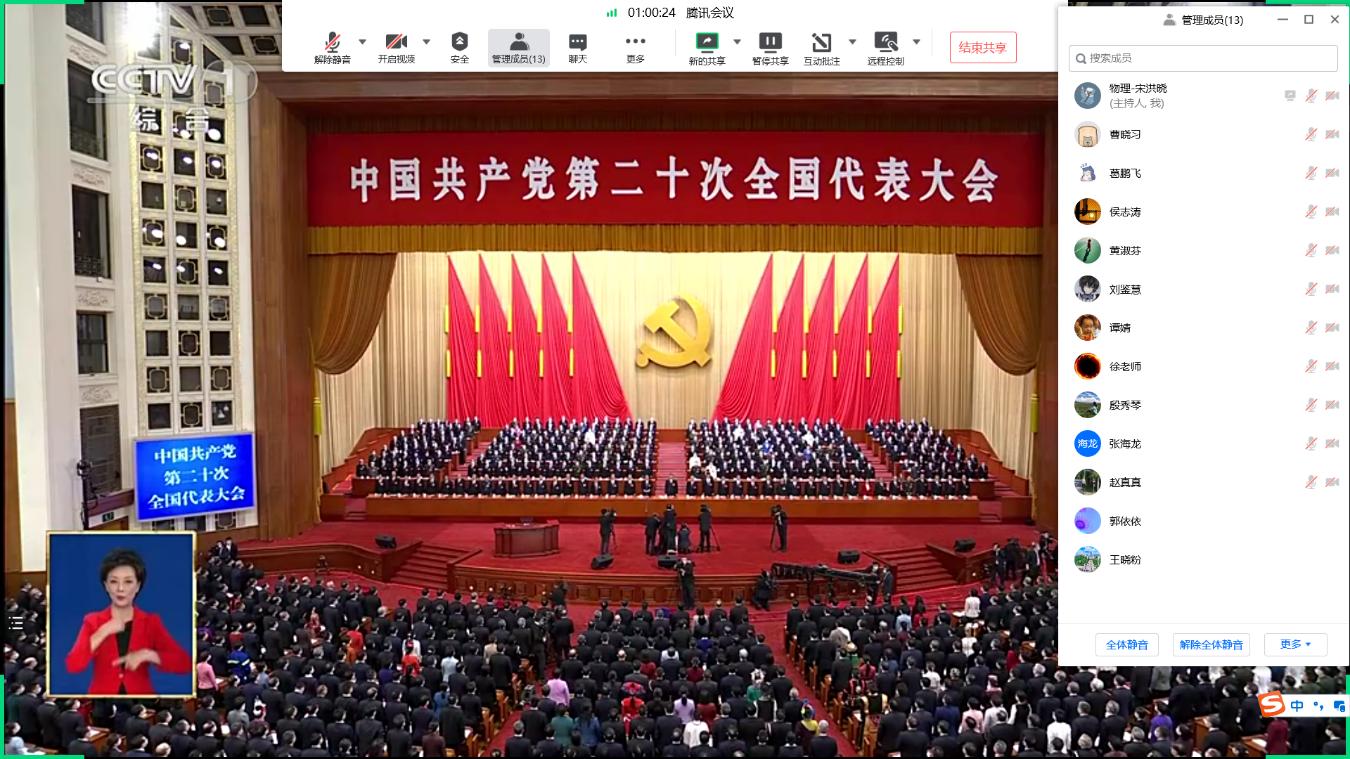Maximize the members management window

(1309, 19)
